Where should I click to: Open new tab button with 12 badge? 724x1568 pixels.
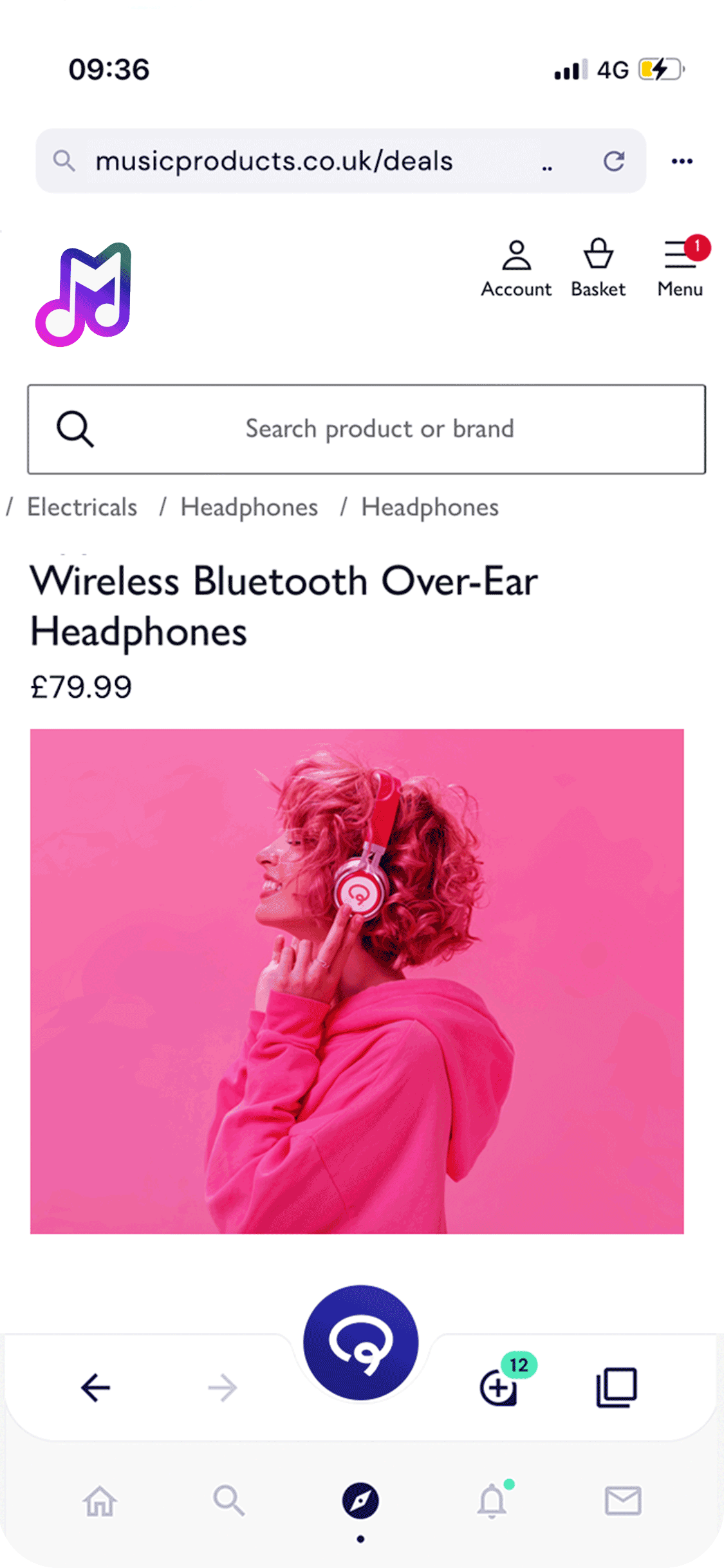pyautogui.click(x=499, y=1387)
